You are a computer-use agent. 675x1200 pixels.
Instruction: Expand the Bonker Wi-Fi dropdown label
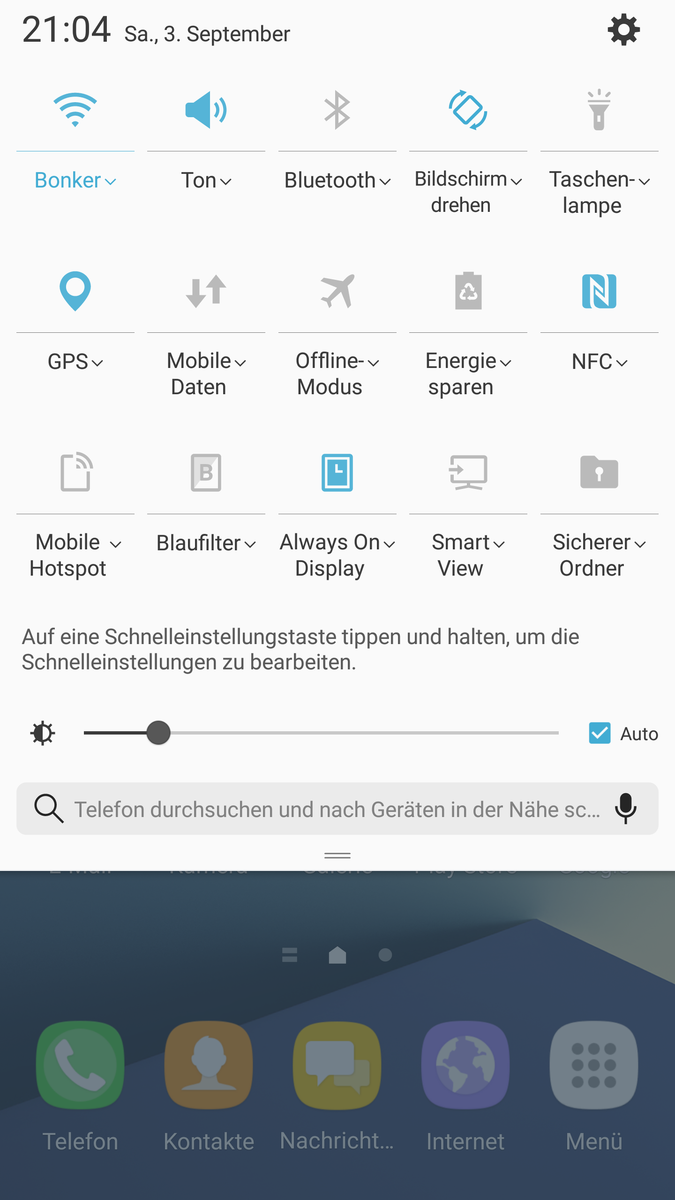pyautogui.click(x=75, y=180)
